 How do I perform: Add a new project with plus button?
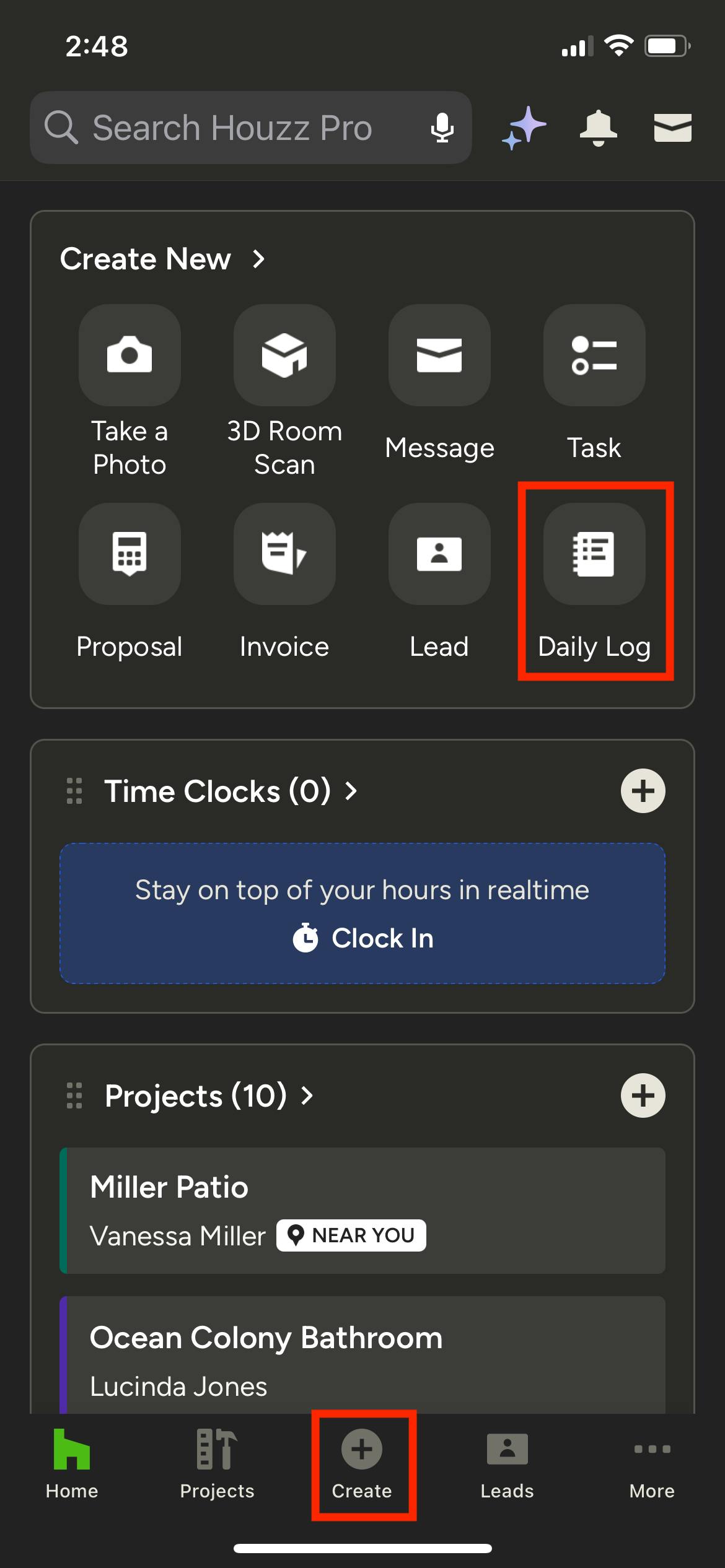(643, 1095)
